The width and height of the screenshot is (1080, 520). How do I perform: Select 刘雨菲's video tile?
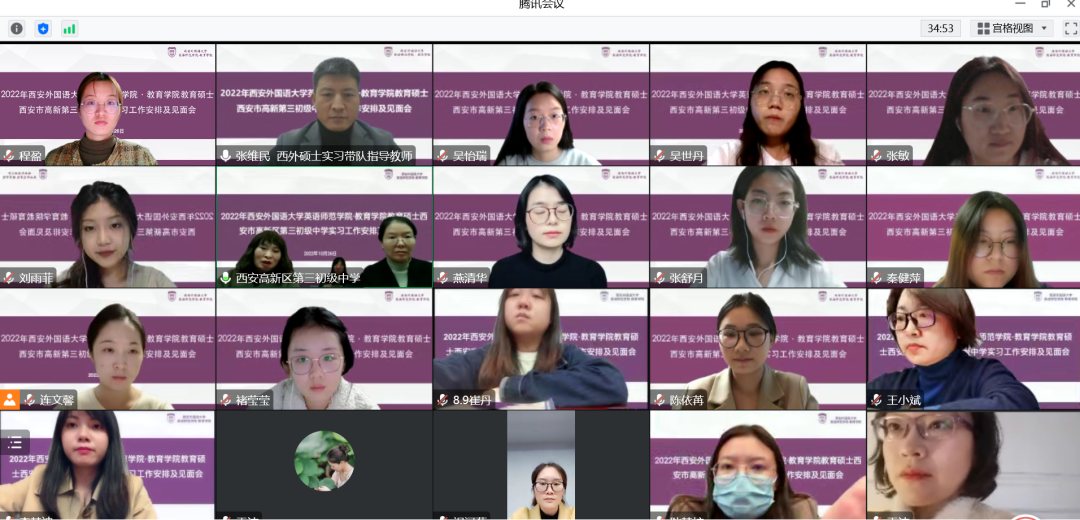[x=107, y=228]
